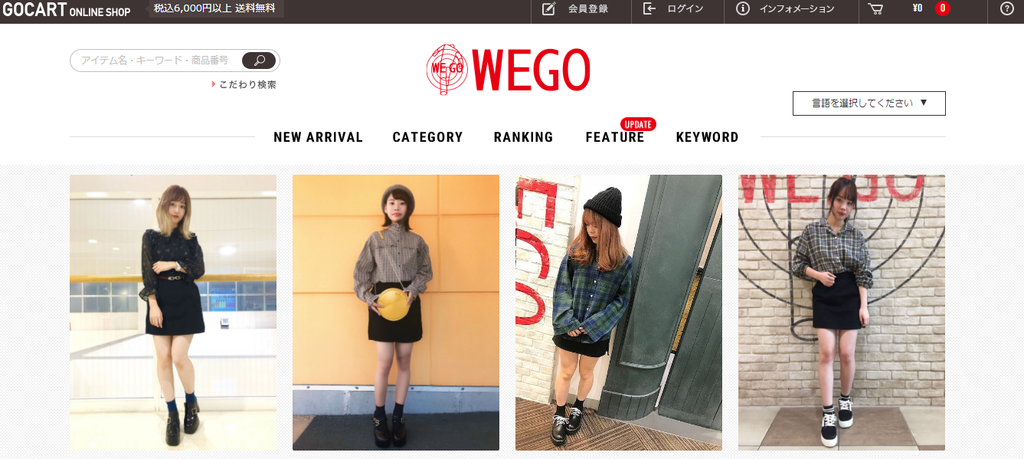Open the help question mark icon
This screenshot has width=1024, height=459.
click(1006, 9)
